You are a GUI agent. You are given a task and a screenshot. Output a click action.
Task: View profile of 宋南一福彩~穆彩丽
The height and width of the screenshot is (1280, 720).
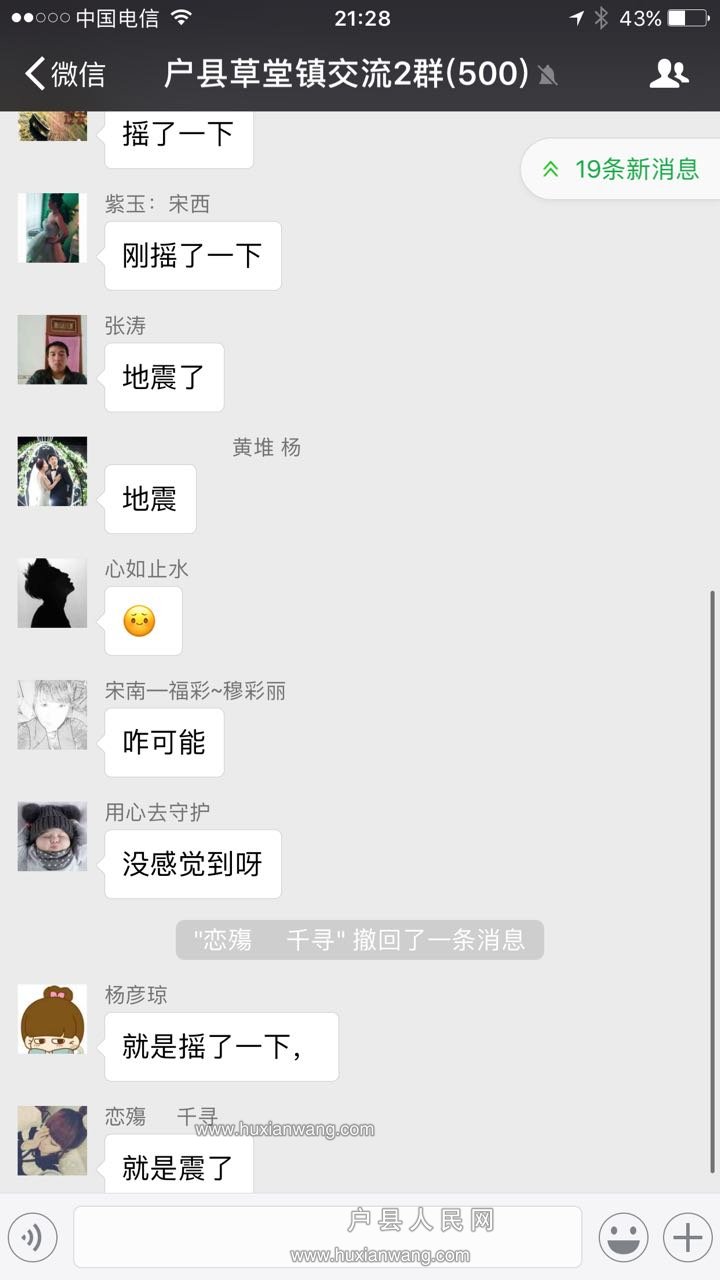point(52,715)
